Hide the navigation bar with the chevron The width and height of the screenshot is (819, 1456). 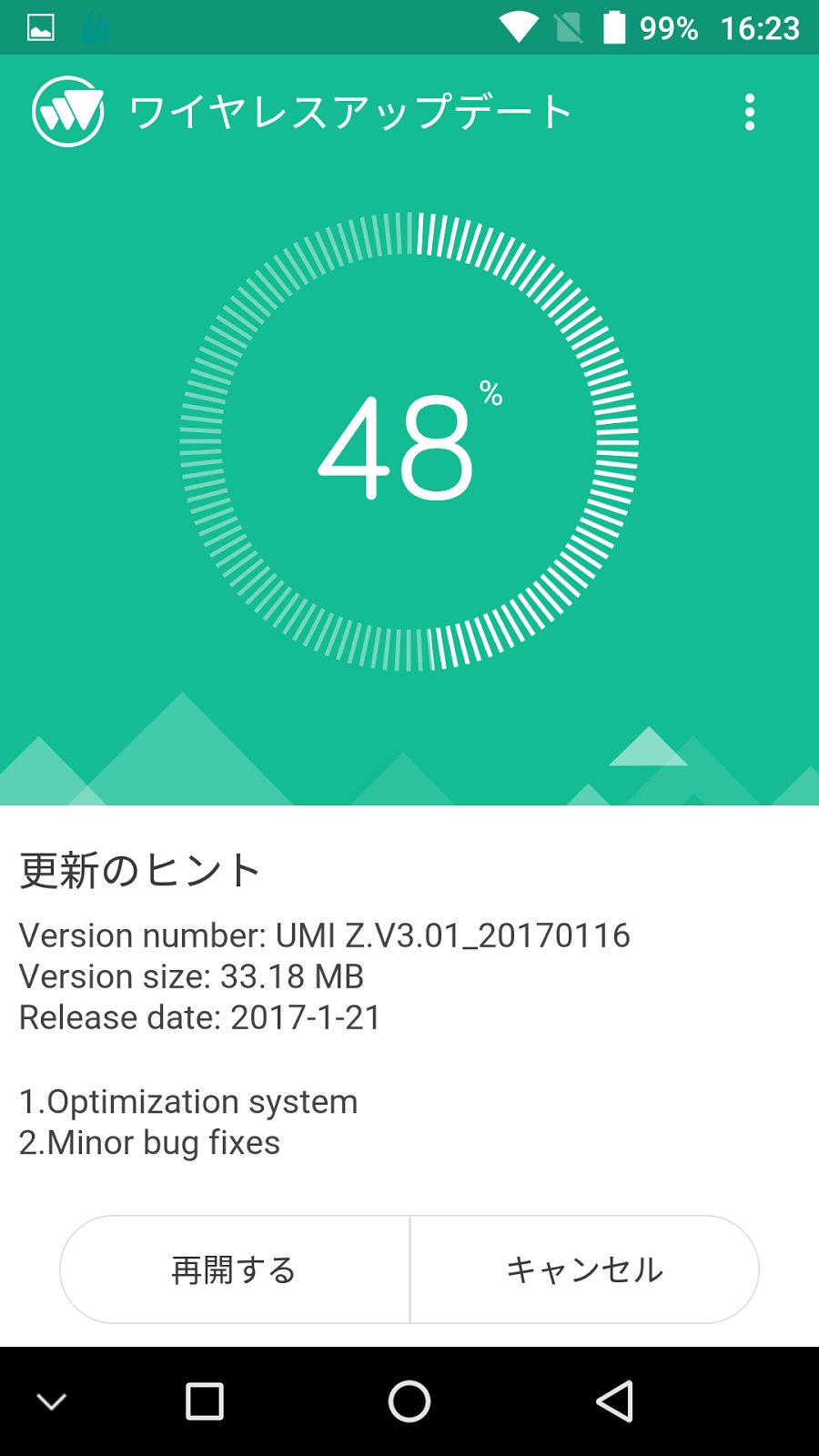click(52, 1401)
